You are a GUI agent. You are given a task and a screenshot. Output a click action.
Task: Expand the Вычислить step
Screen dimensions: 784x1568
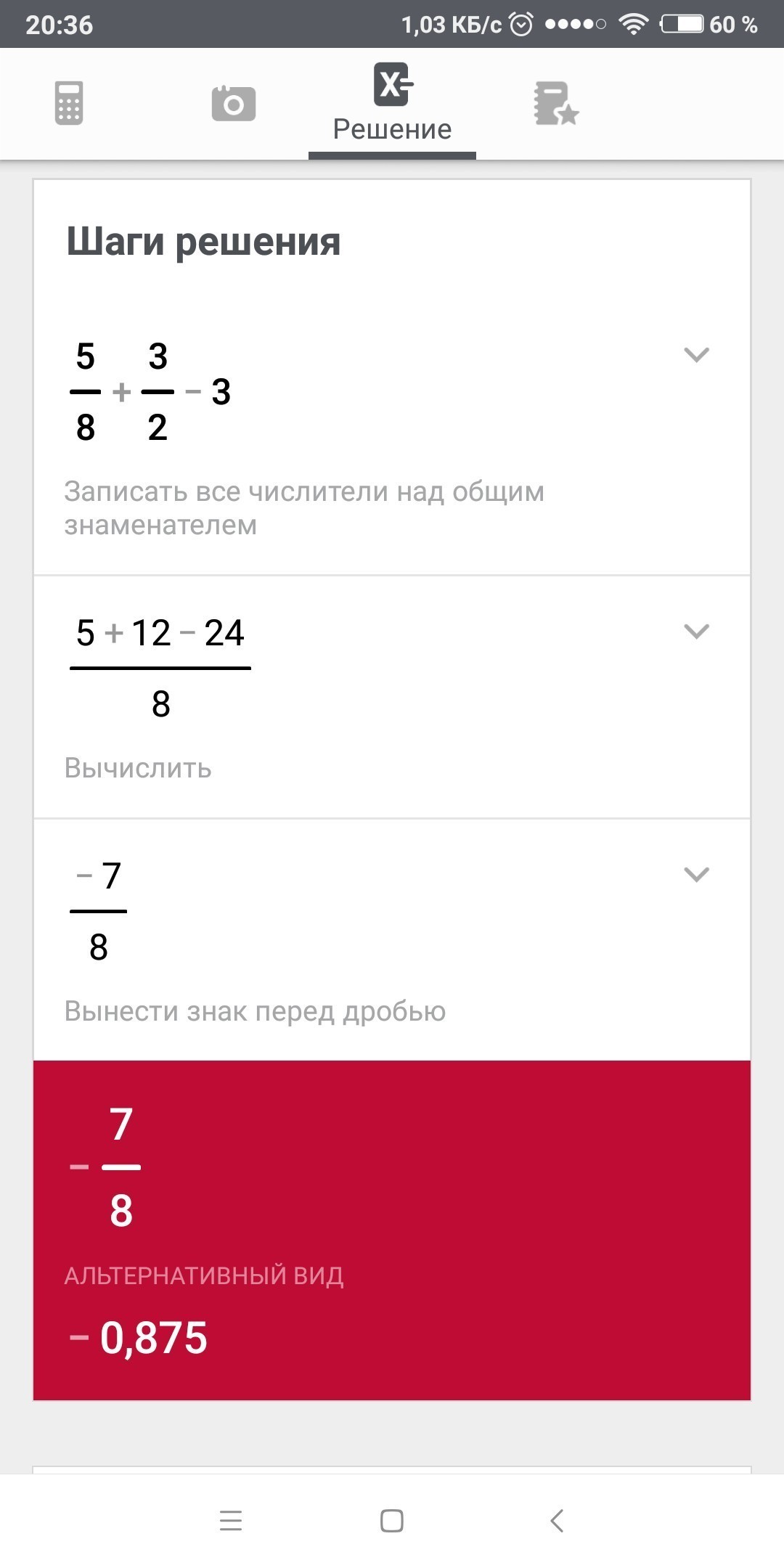pos(696,632)
